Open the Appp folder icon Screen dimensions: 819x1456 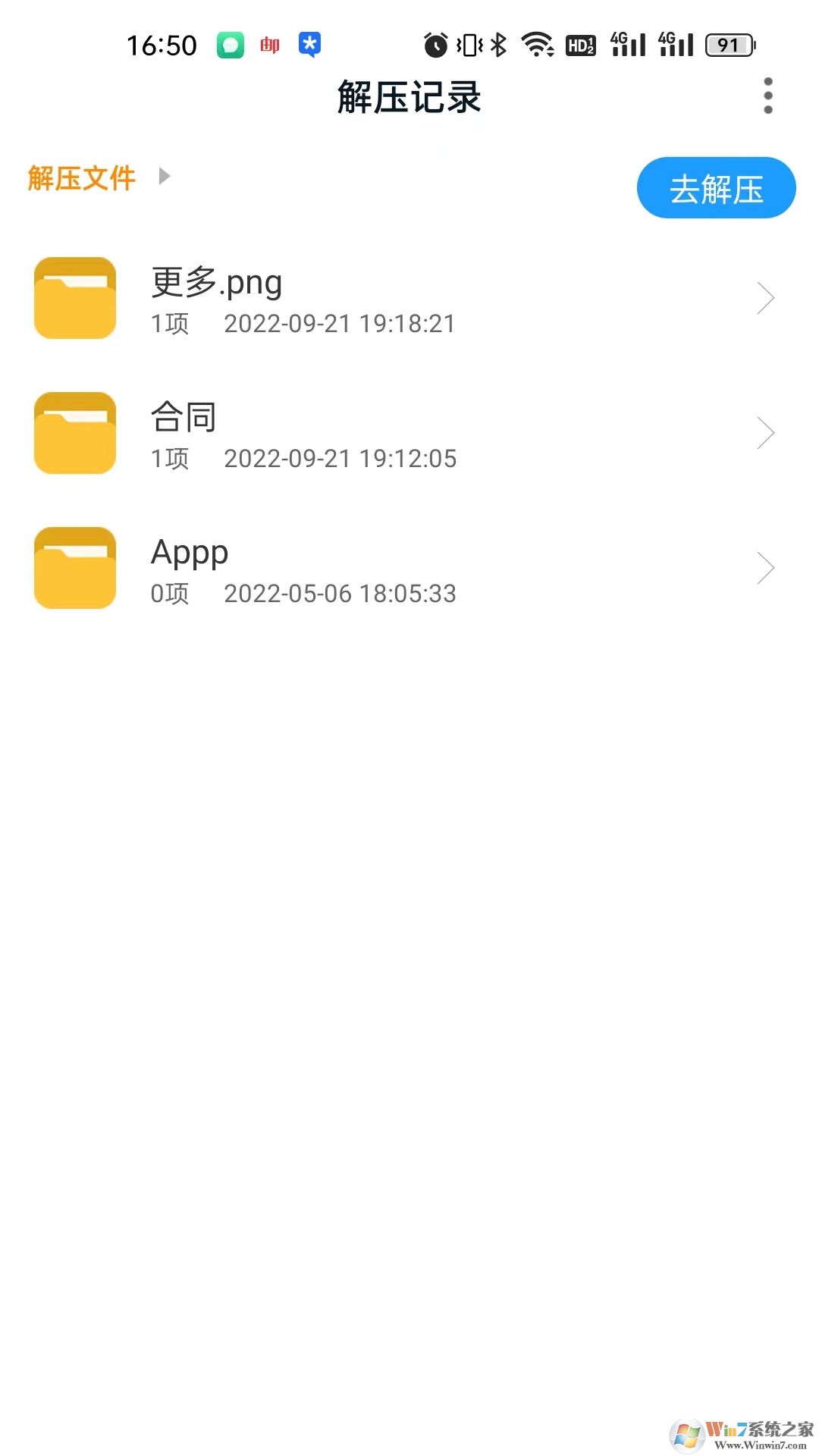coord(74,567)
